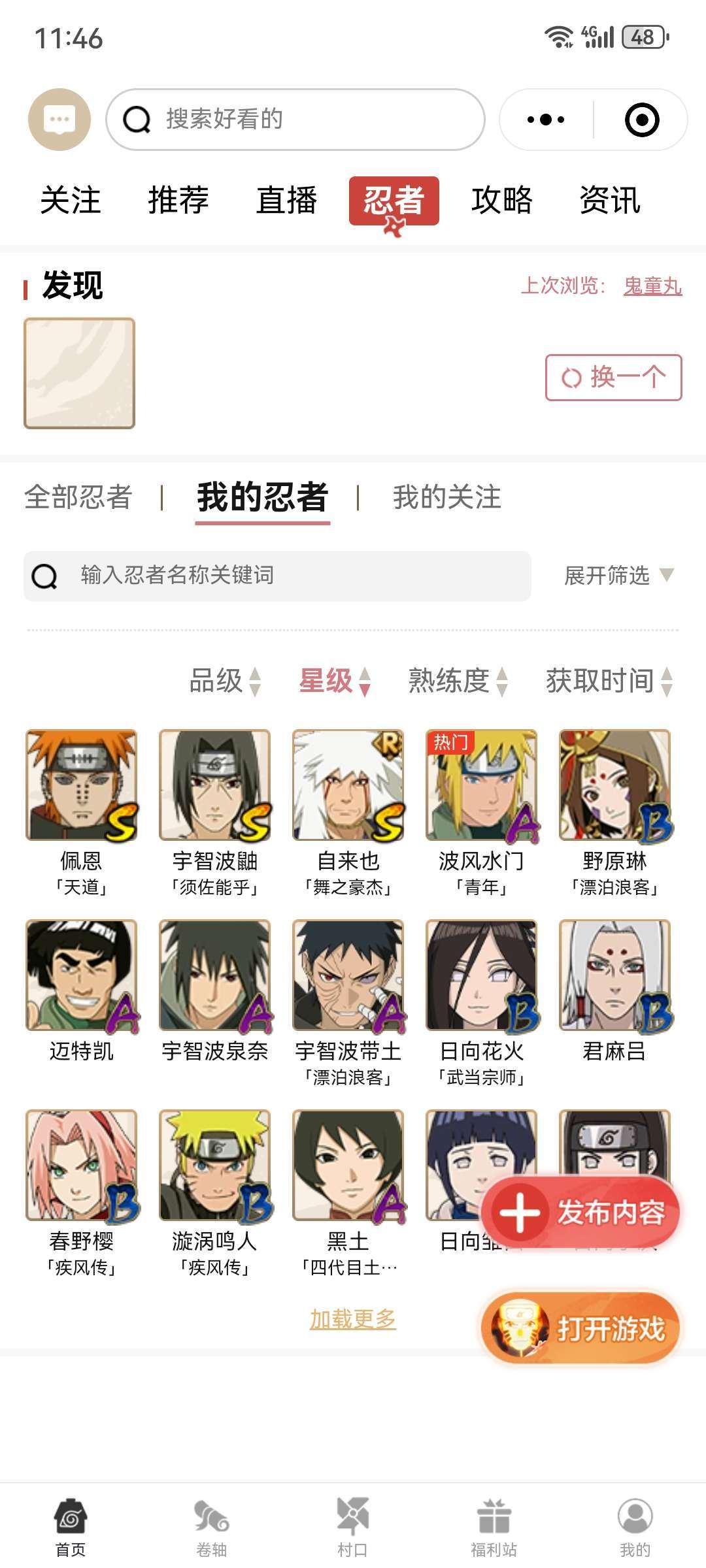
Task: Go to the 福利站 bottom tab
Action: pyautogui.click(x=494, y=1527)
